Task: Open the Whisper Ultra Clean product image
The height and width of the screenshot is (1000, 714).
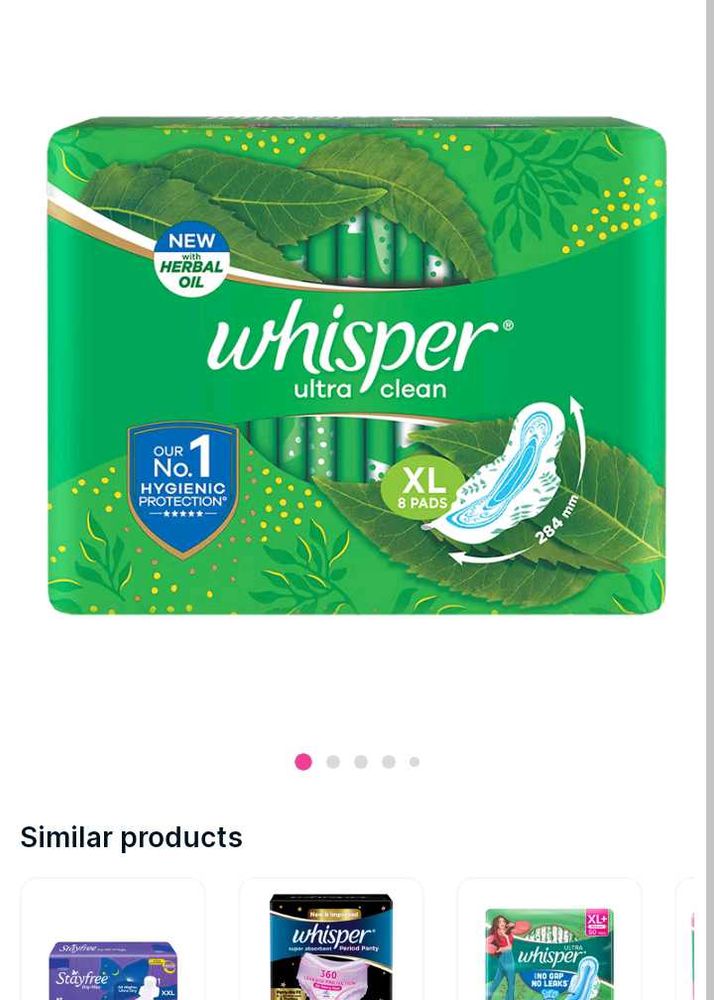Action: pos(356,365)
